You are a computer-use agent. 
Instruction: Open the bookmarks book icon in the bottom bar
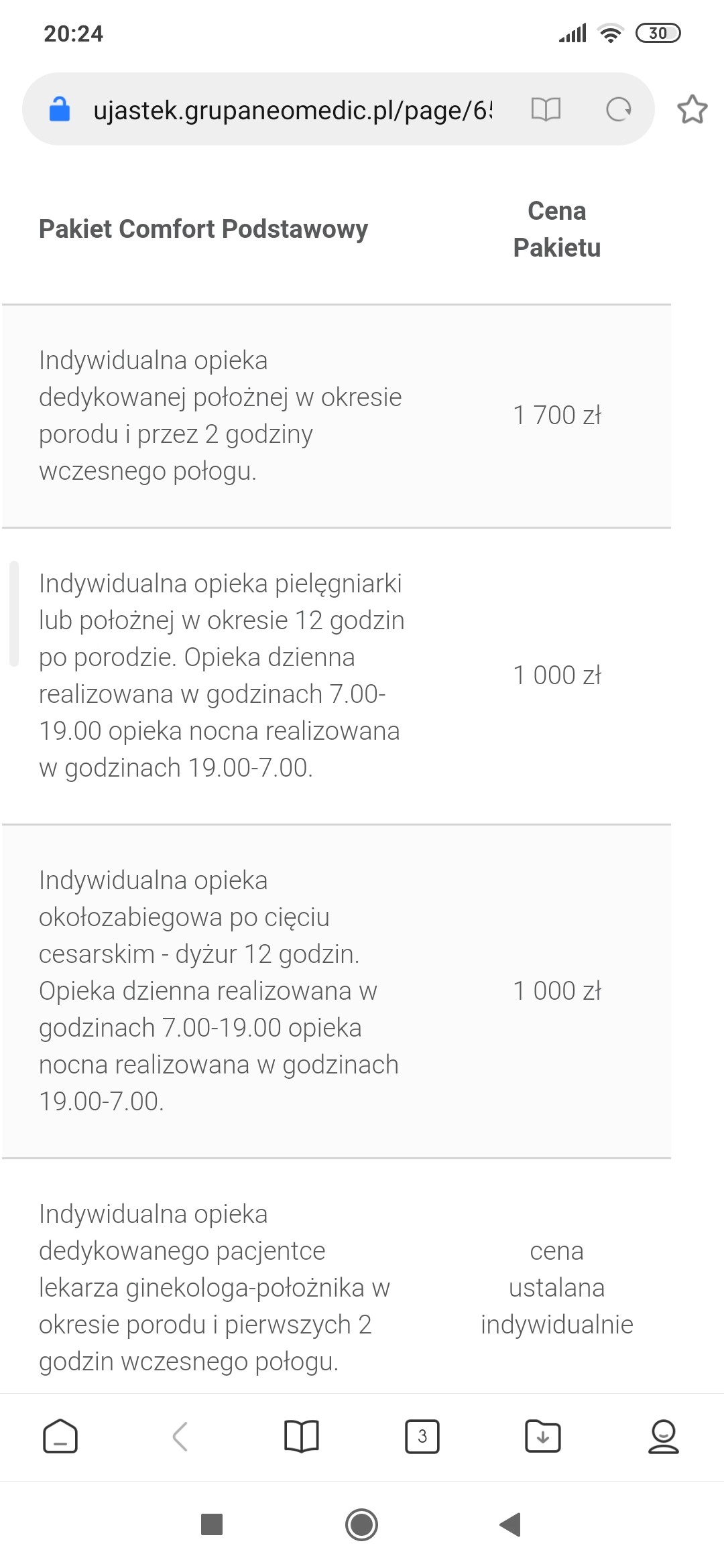pyautogui.click(x=301, y=1436)
